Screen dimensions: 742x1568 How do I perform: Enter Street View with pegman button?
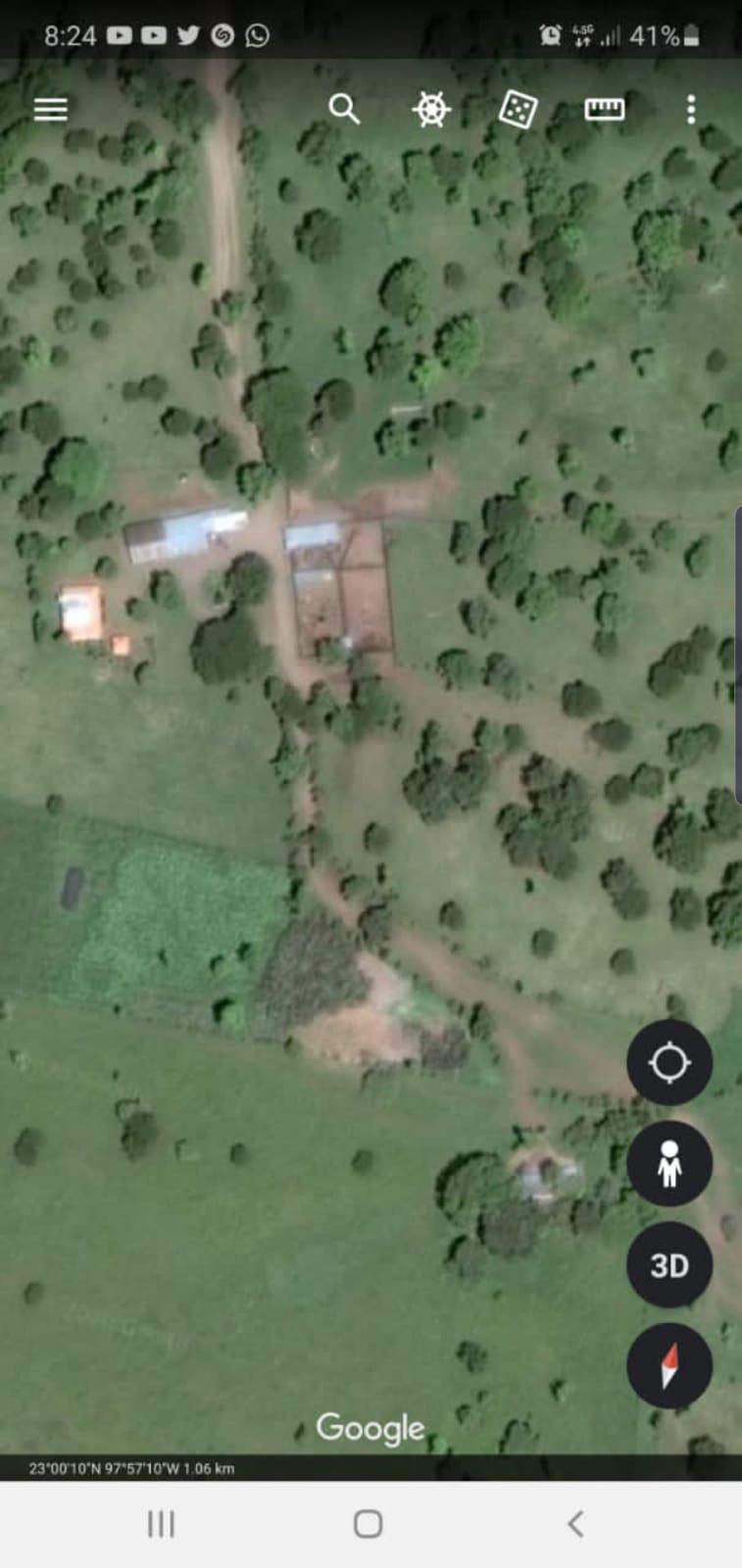point(669,1163)
